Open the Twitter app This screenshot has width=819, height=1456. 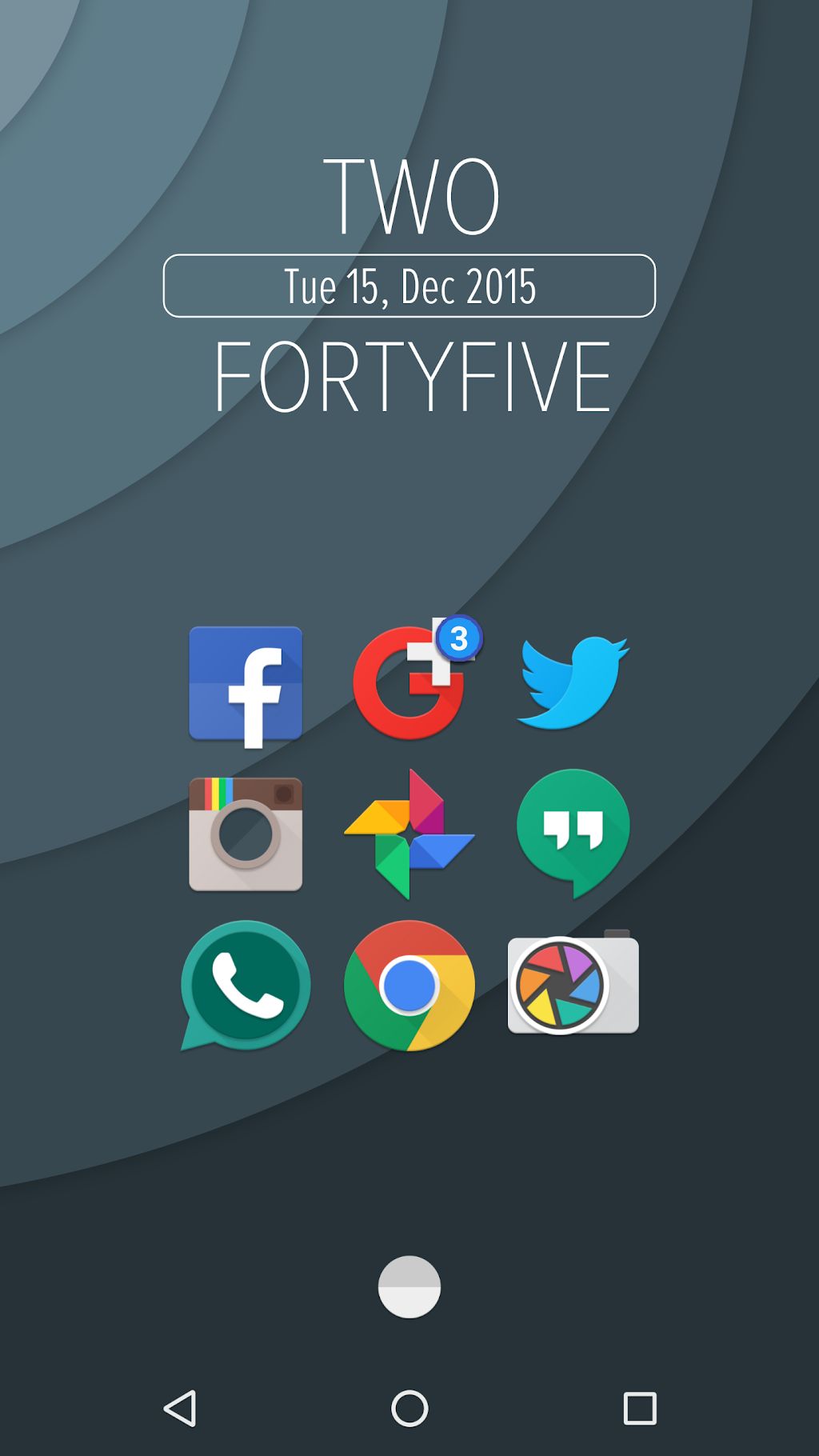coord(573,682)
